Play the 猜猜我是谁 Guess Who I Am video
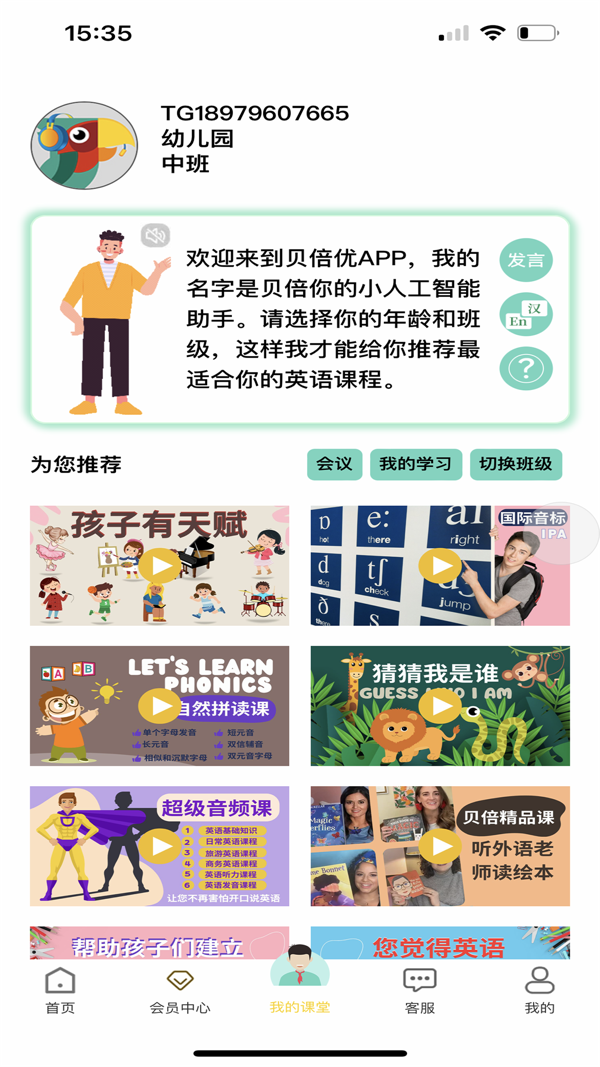 440,706
